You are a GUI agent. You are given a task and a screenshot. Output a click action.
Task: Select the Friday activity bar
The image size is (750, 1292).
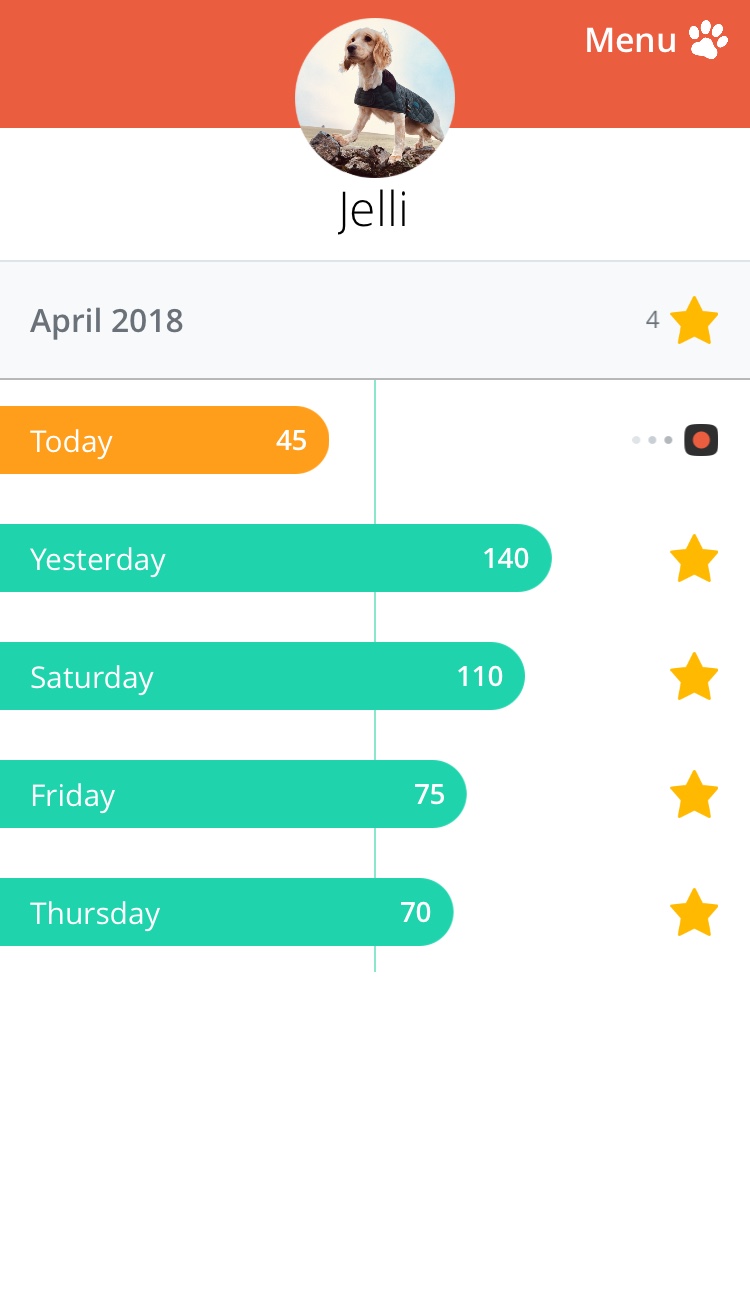233,794
